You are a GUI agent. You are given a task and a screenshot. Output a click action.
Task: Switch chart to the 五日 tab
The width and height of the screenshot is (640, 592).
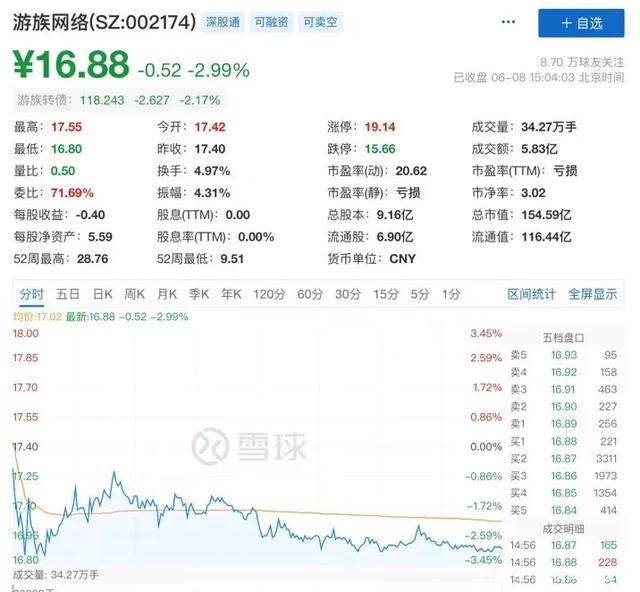click(68, 294)
